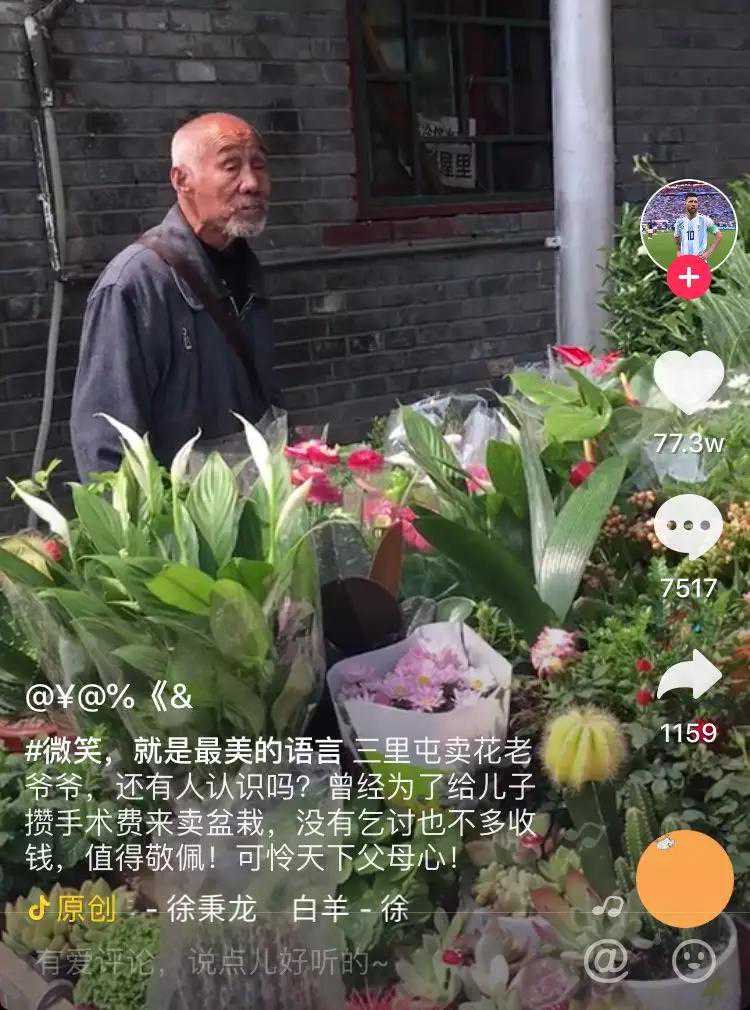Open the comments bubble icon
The height and width of the screenshot is (1010, 750).
[688, 527]
